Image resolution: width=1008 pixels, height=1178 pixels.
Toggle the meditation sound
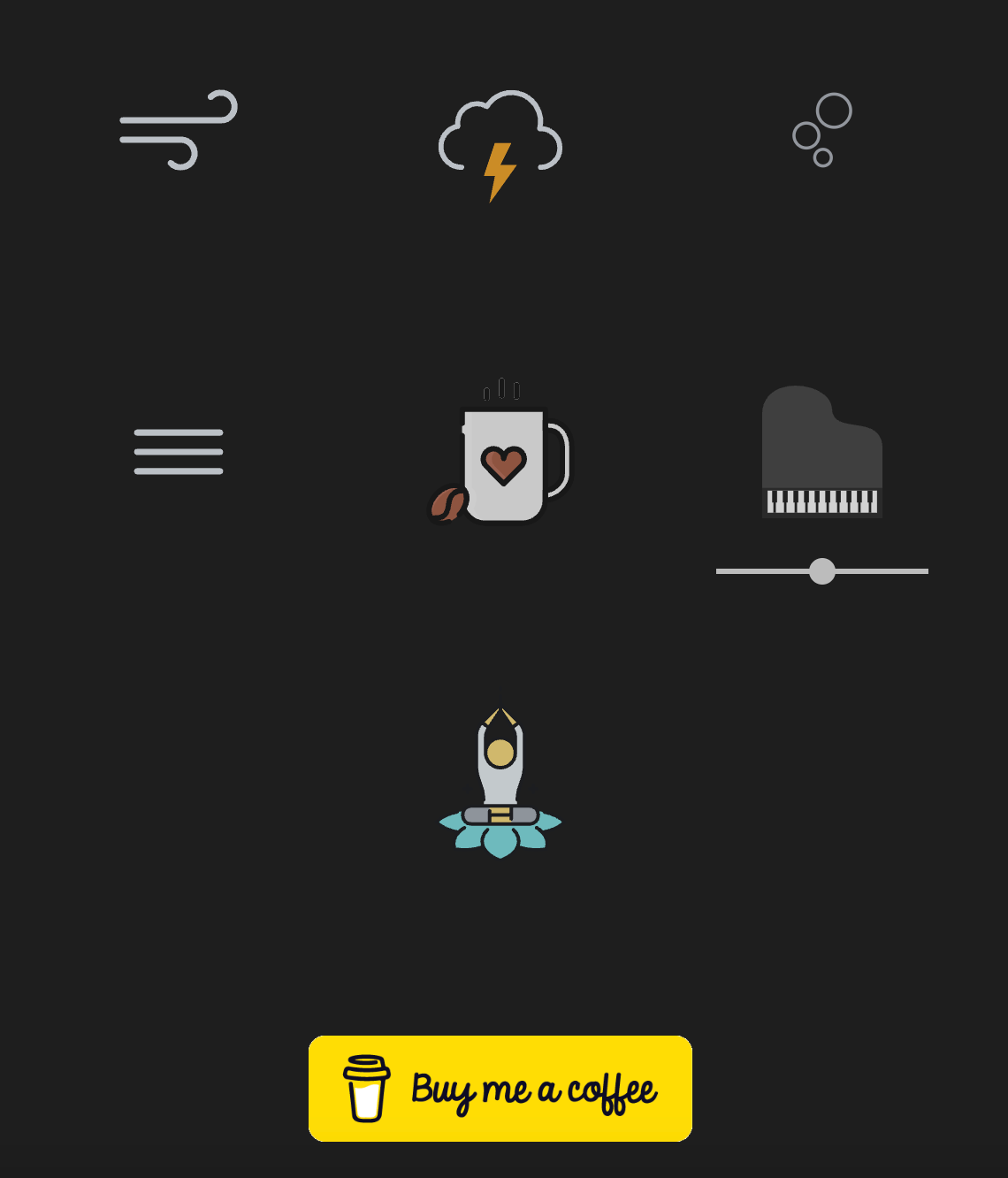(x=500, y=783)
